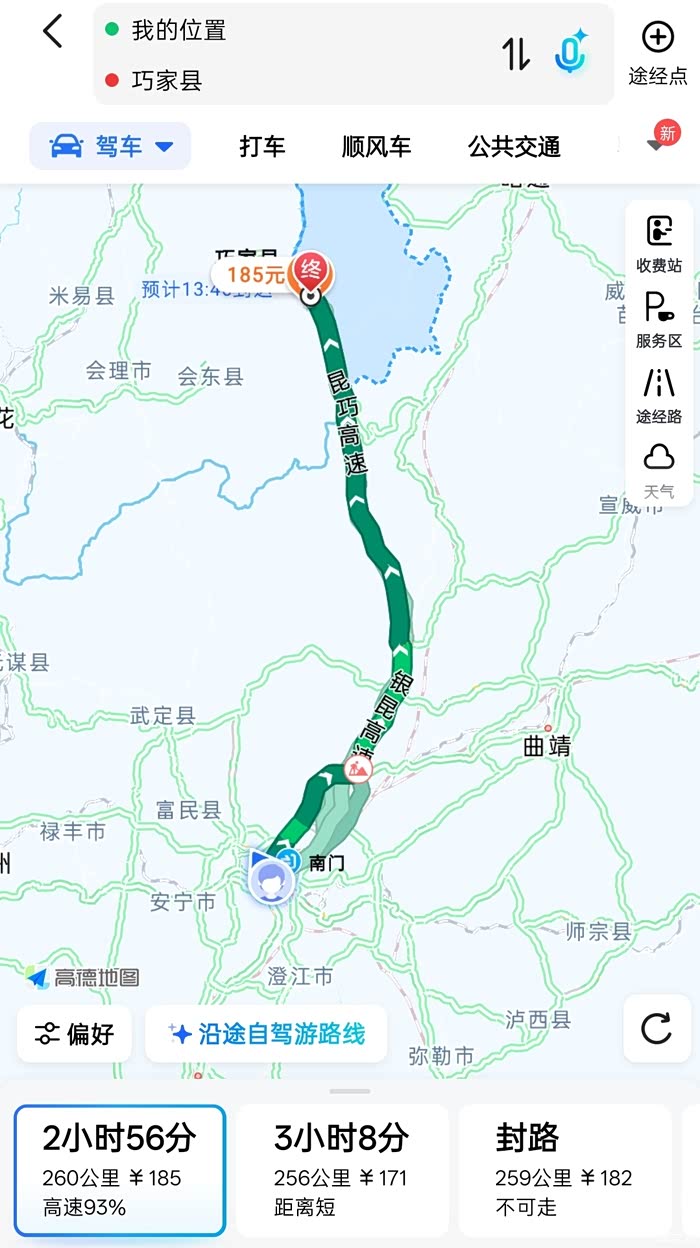View 途经路 roads along the route
Image resolution: width=700 pixels, height=1248 pixels.
click(659, 396)
